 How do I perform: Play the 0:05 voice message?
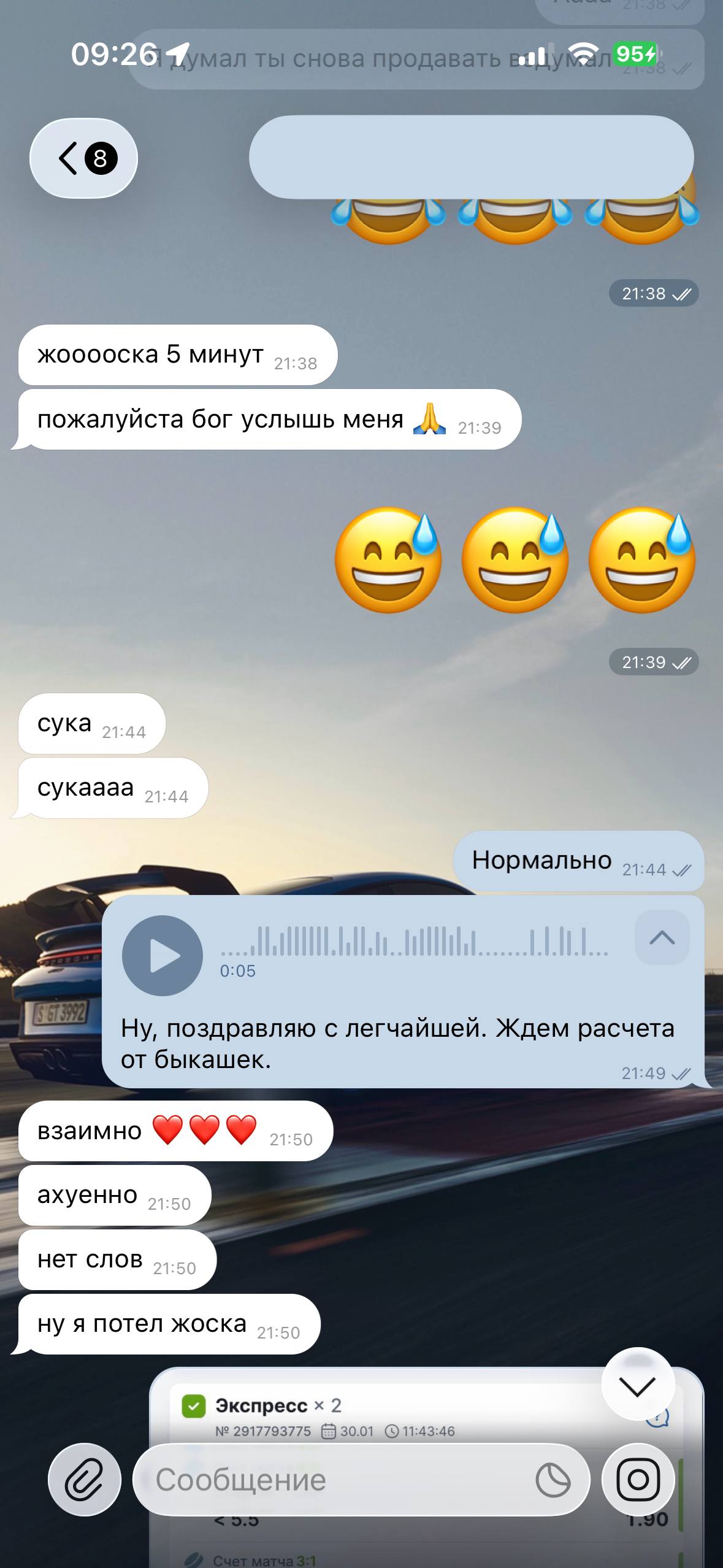[x=163, y=955]
